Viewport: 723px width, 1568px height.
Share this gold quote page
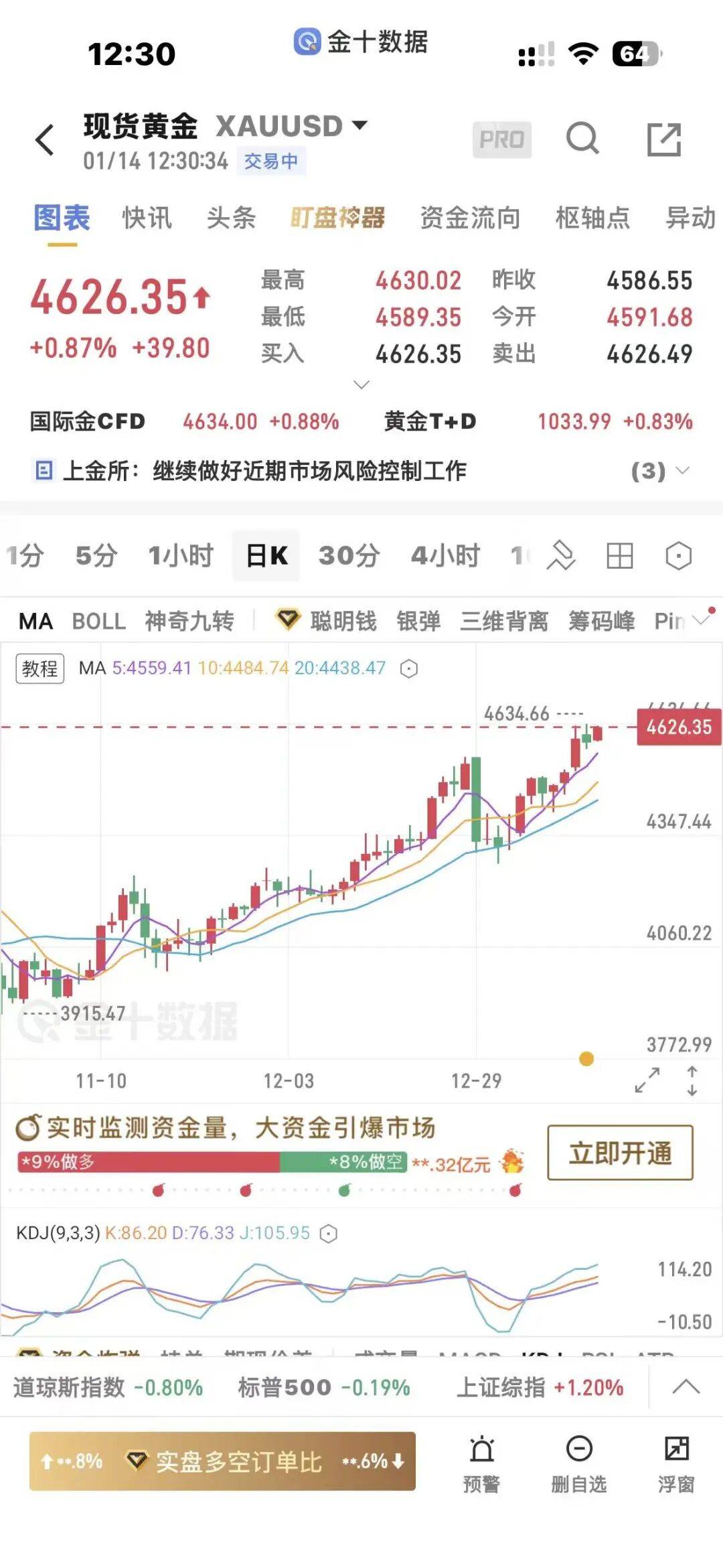coord(664,140)
